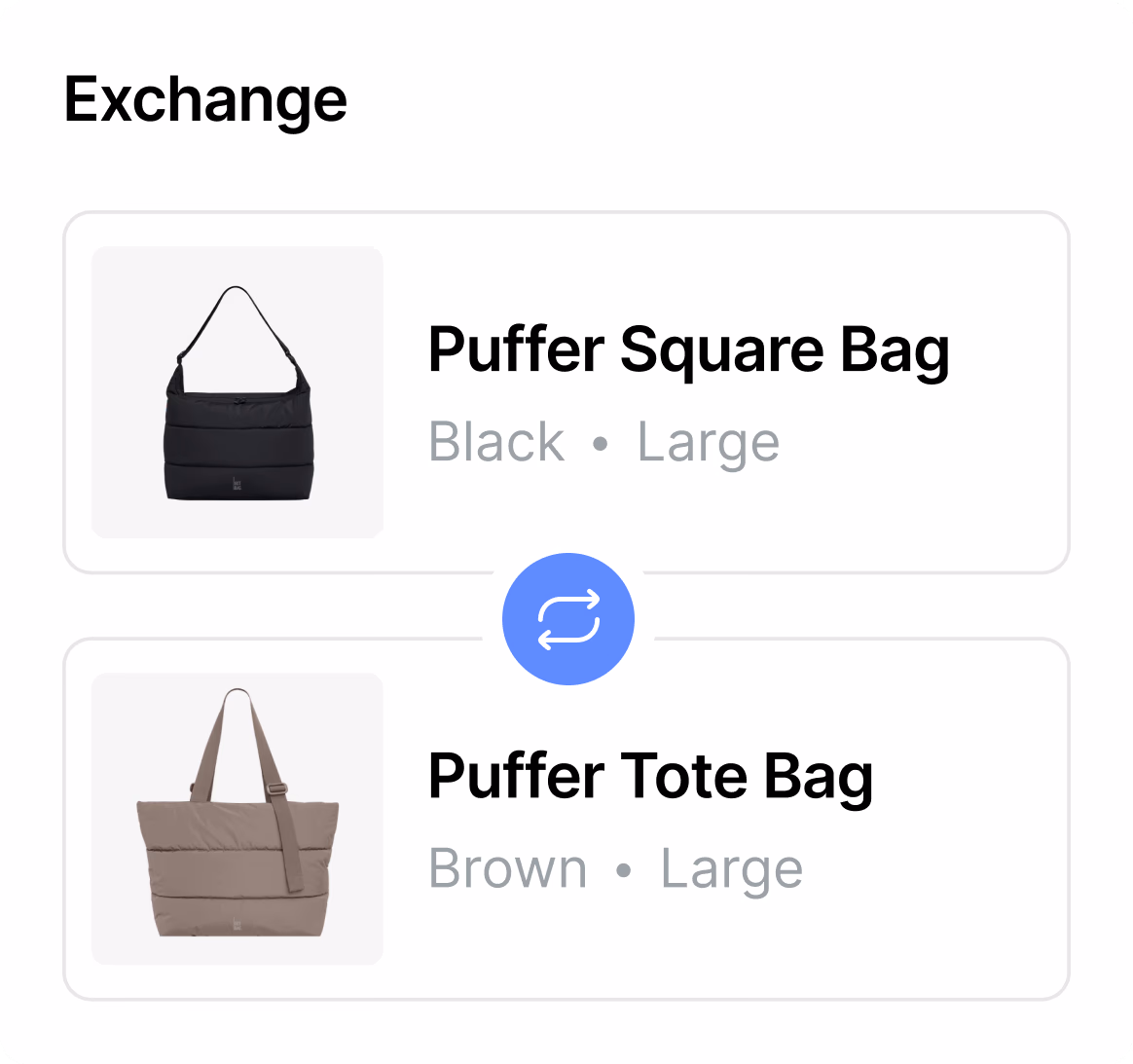Open the Puffer Square Bag card

tap(687, 392)
